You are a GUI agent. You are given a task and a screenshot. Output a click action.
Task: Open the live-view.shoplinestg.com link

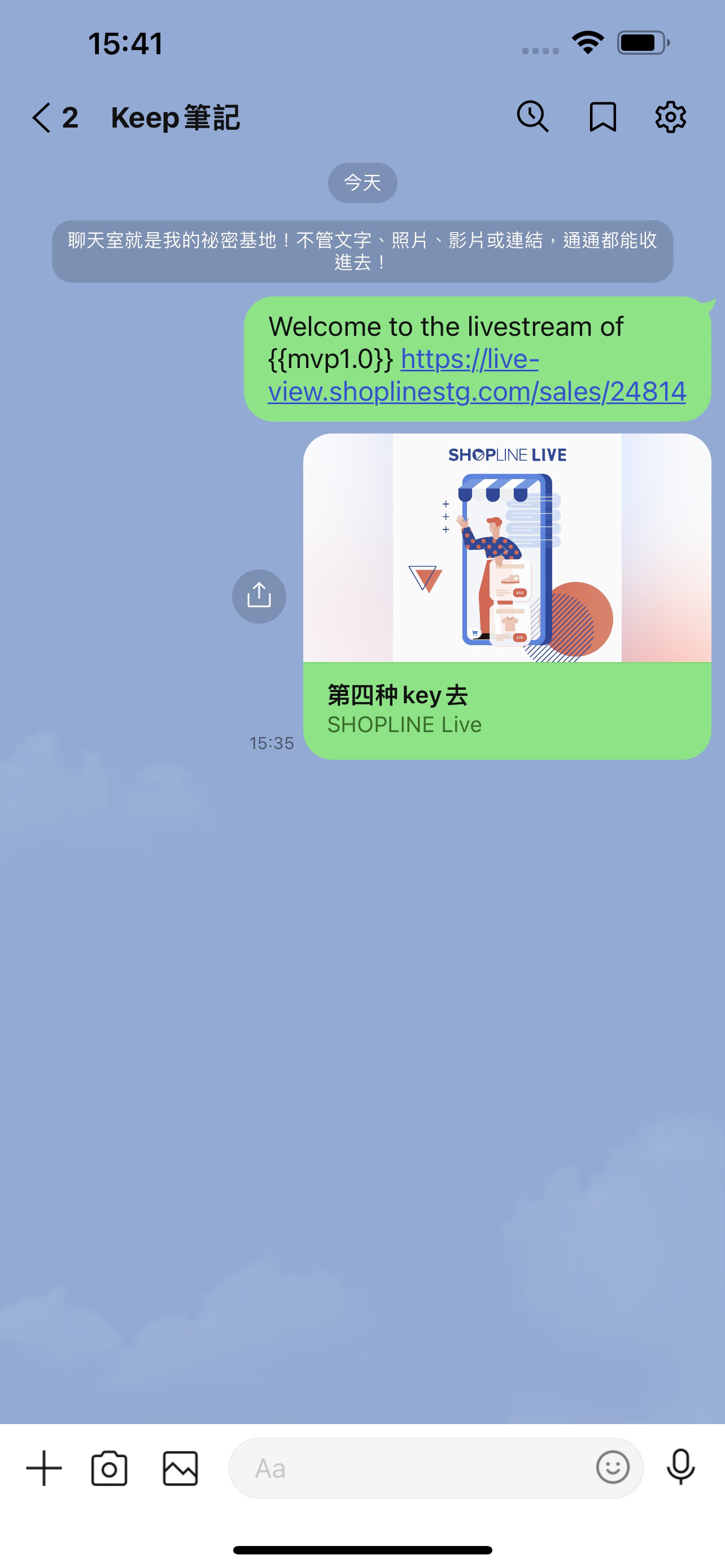(477, 375)
